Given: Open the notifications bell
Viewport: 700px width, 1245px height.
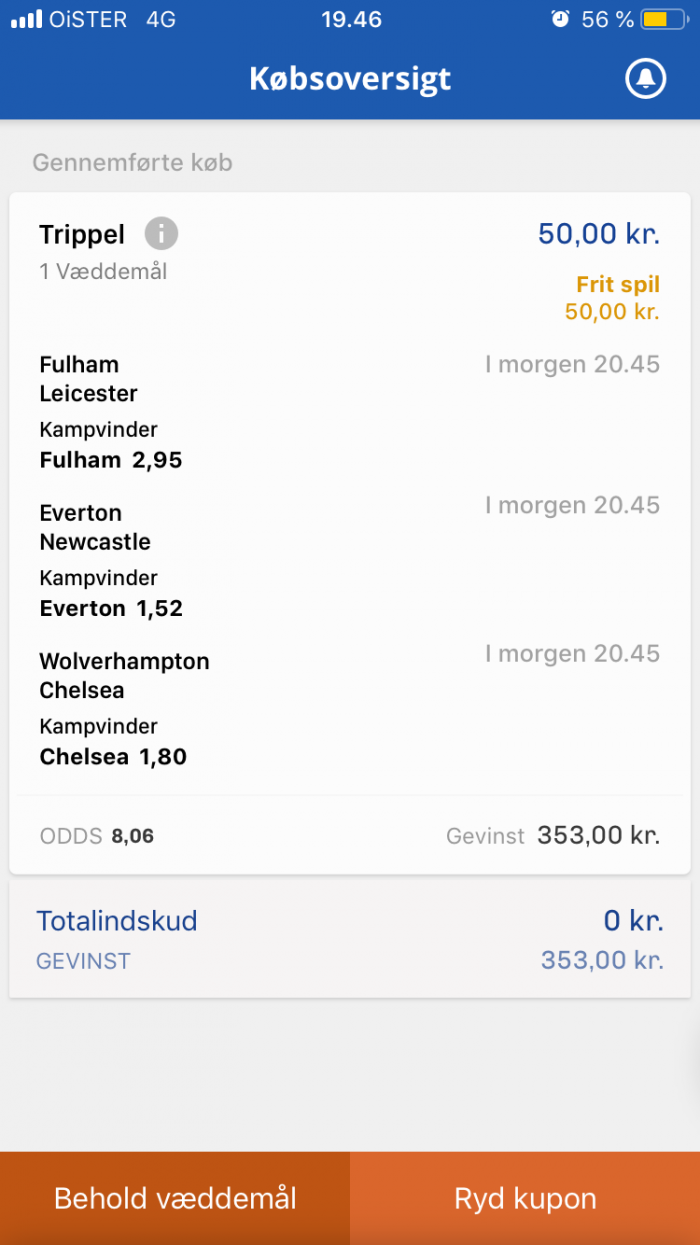Looking at the screenshot, I should (x=646, y=79).
